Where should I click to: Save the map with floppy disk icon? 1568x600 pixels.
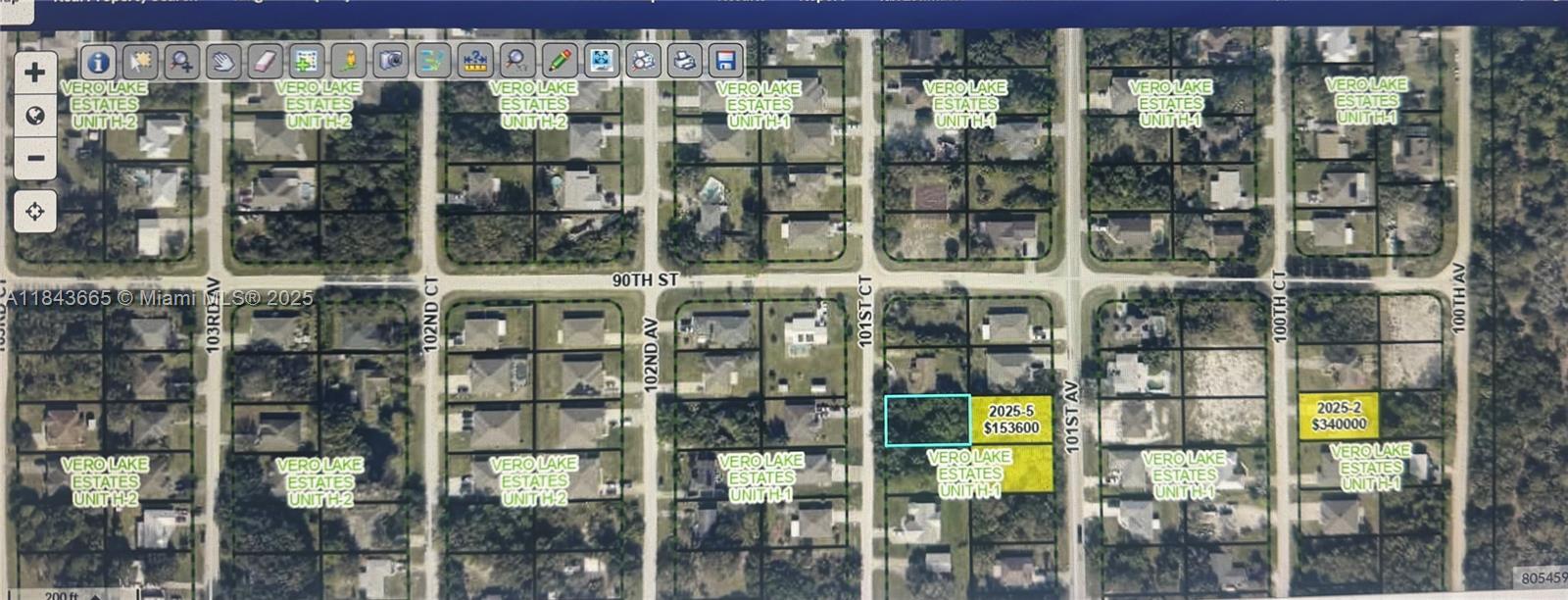click(726, 61)
